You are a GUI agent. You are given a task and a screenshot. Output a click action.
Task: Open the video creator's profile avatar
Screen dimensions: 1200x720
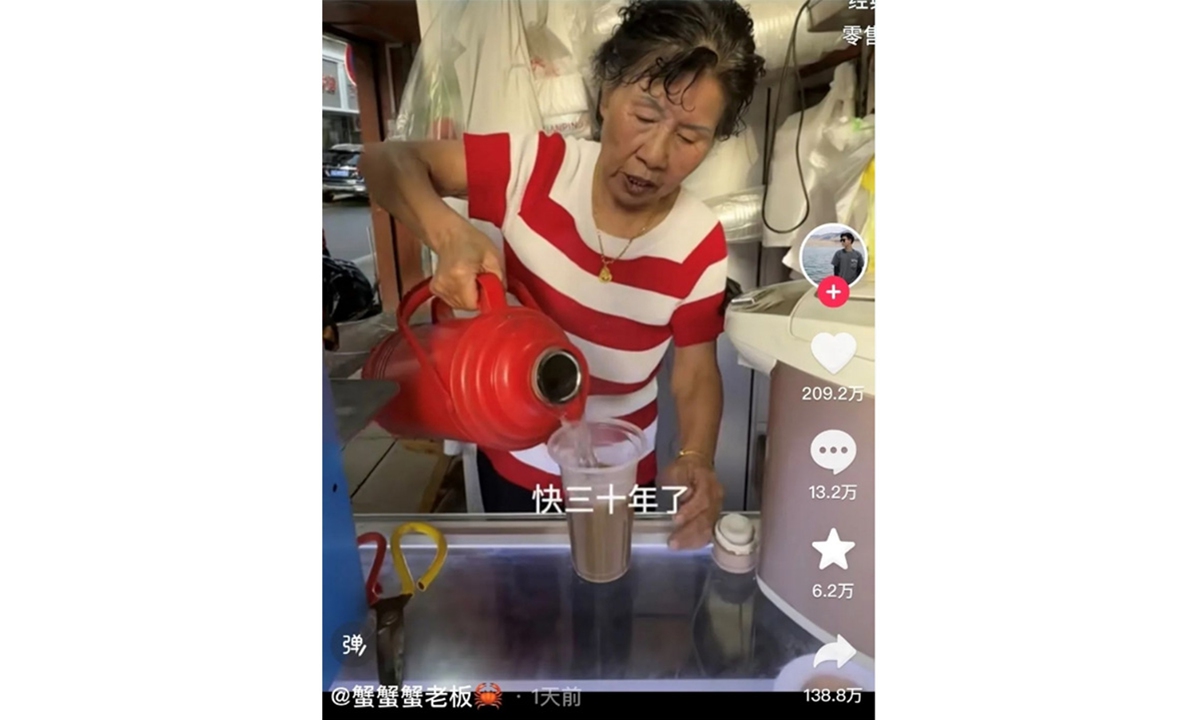point(833,254)
